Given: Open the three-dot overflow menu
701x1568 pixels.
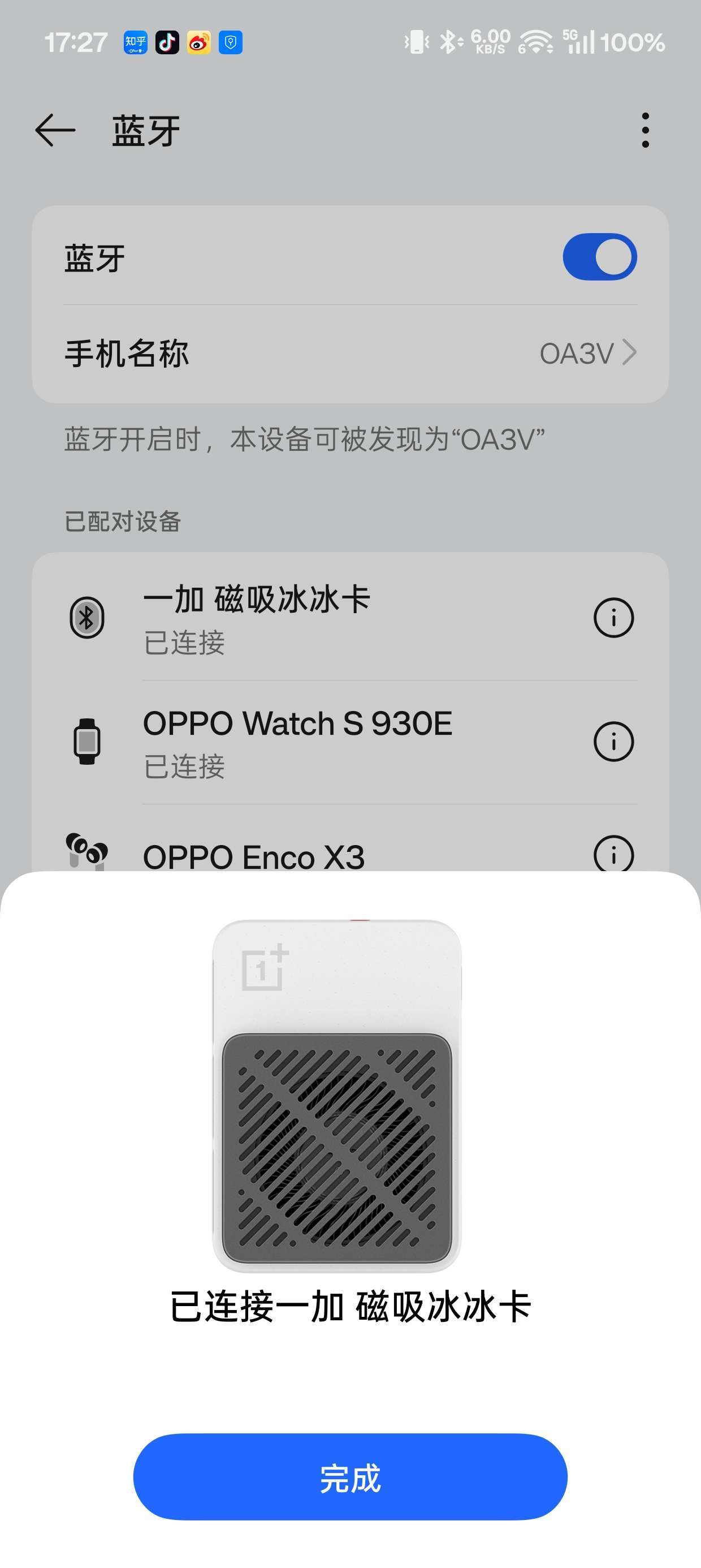Looking at the screenshot, I should click(x=645, y=130).
